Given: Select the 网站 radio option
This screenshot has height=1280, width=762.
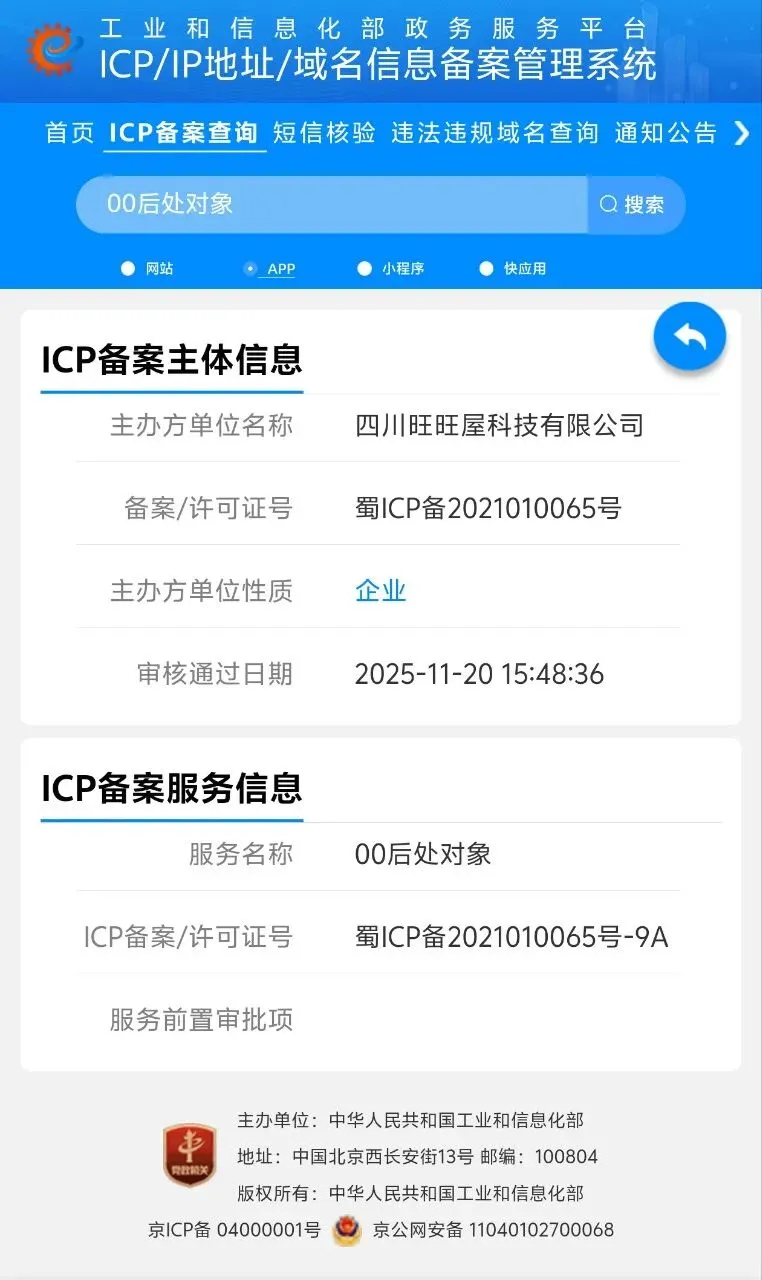Looking at the screenshot, I should coord(147,269).
